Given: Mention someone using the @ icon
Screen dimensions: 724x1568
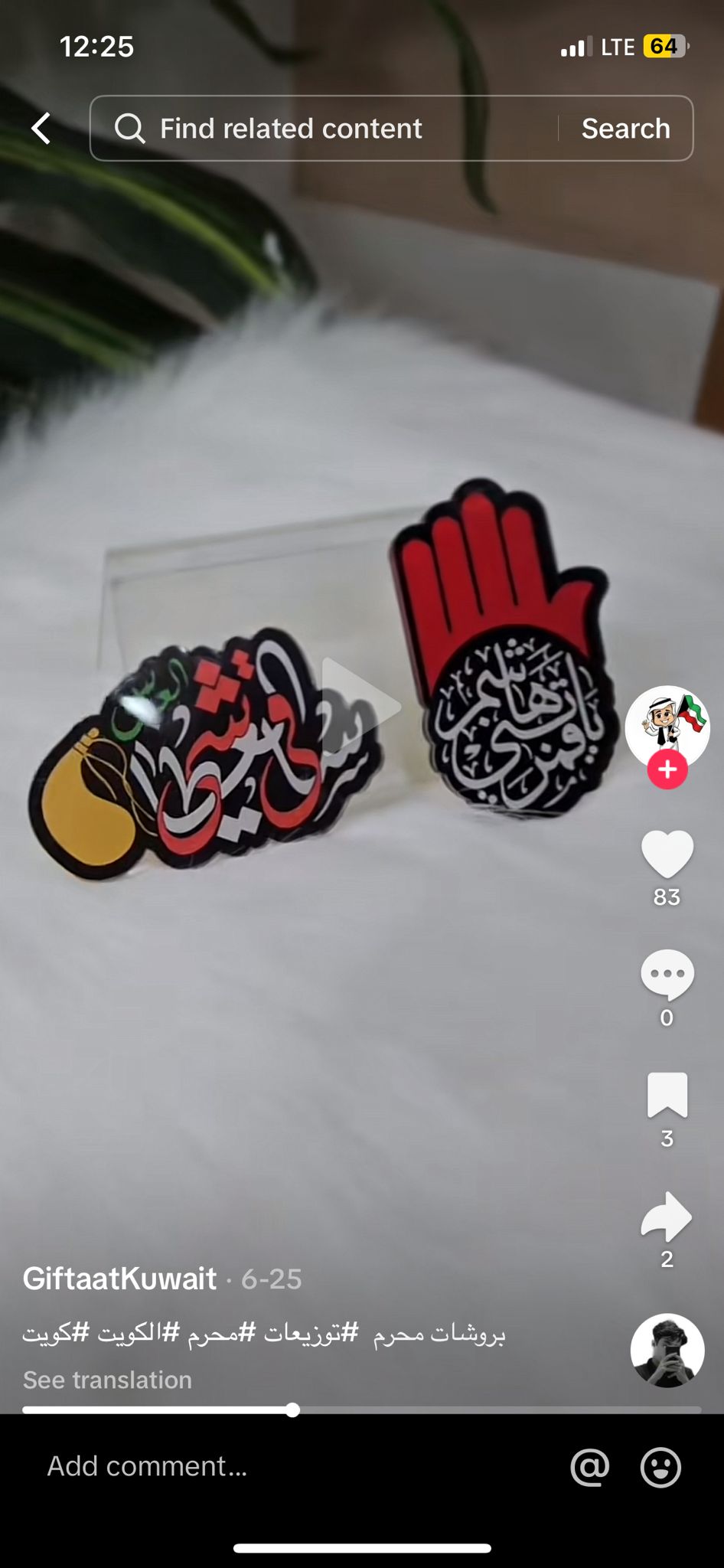Looking at the screenshot, I should click(590, 1466).
